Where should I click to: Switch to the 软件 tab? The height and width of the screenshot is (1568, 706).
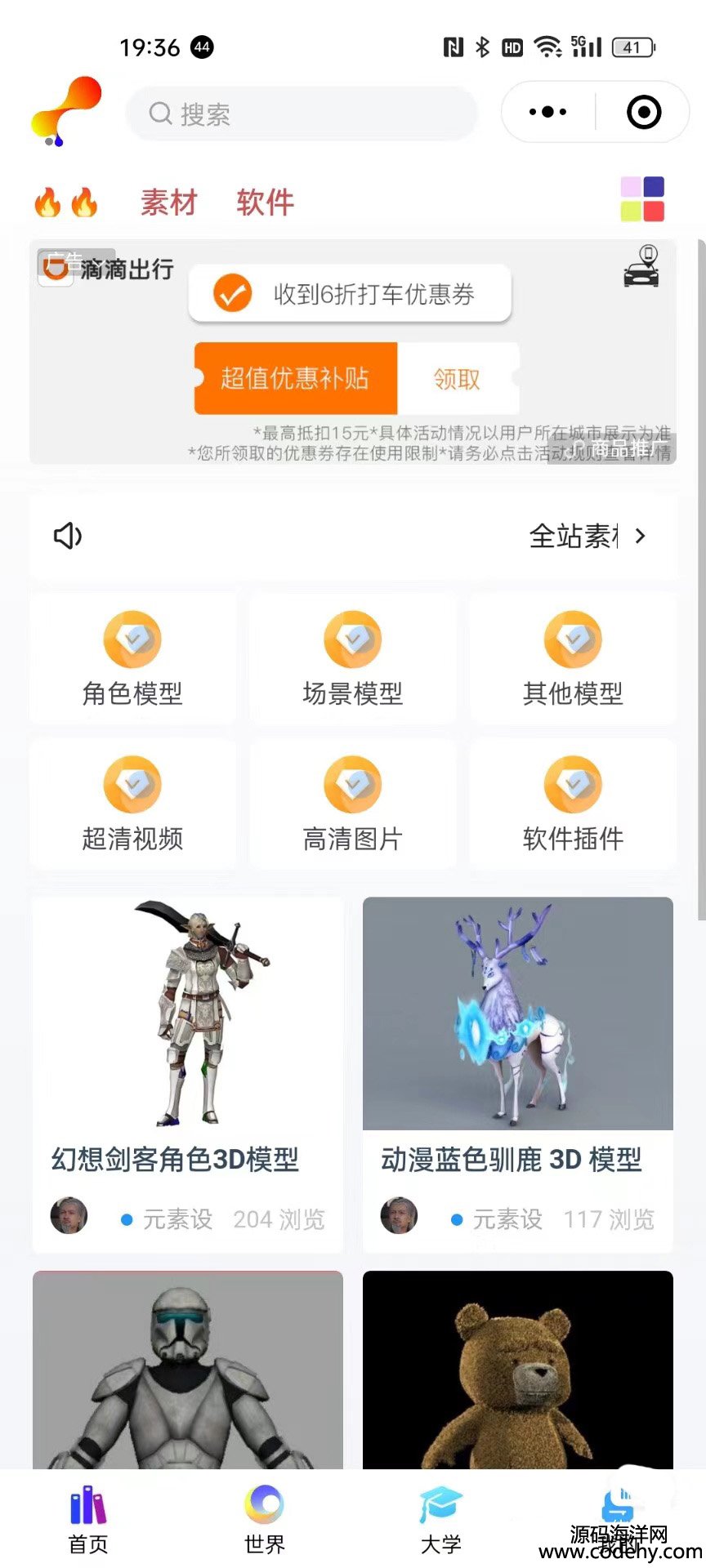click(265, 203)
